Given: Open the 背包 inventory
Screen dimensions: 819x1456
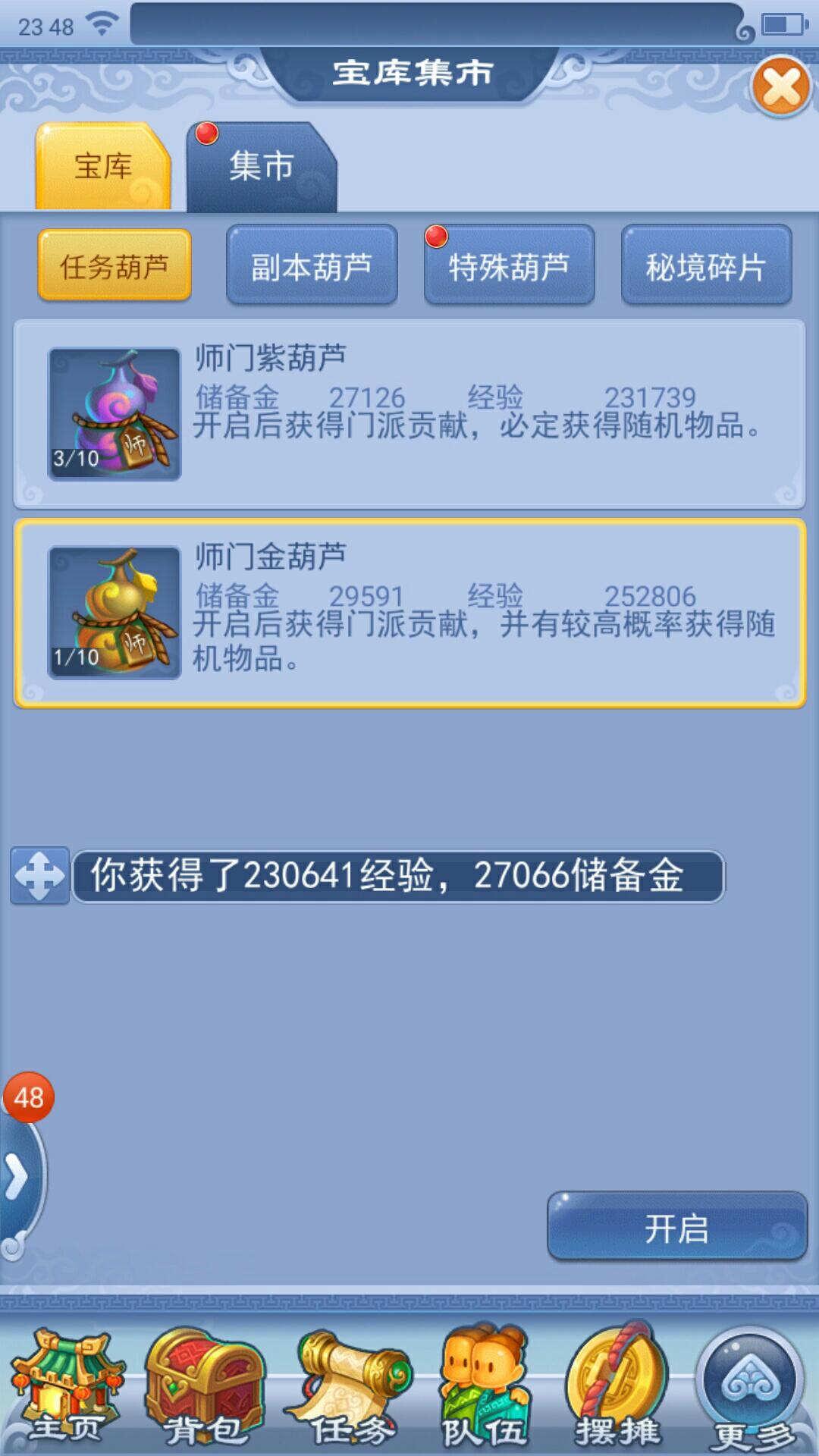Looking at the screenshot, I should [205, 1388].
